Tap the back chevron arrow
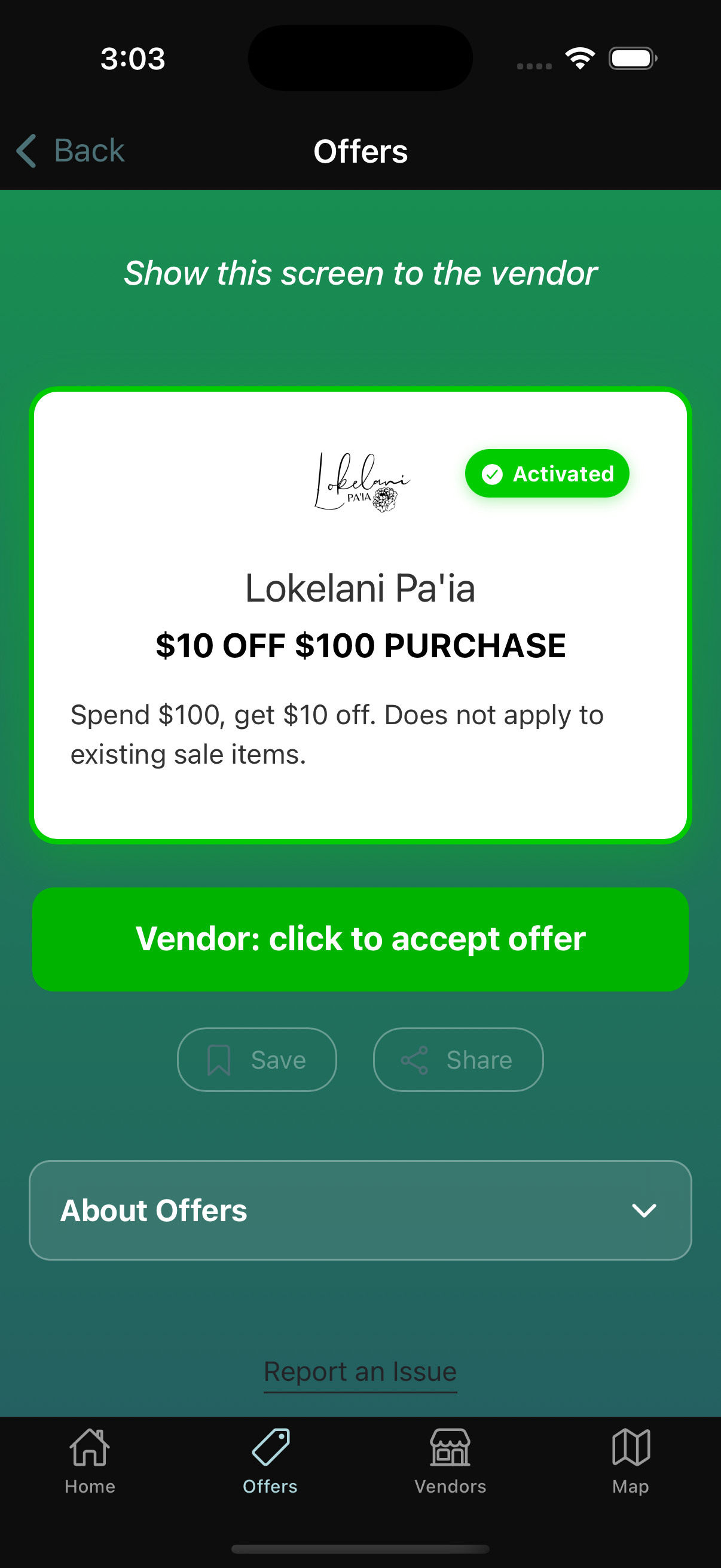Screen dimensions: 721x1568 point(26,150)
